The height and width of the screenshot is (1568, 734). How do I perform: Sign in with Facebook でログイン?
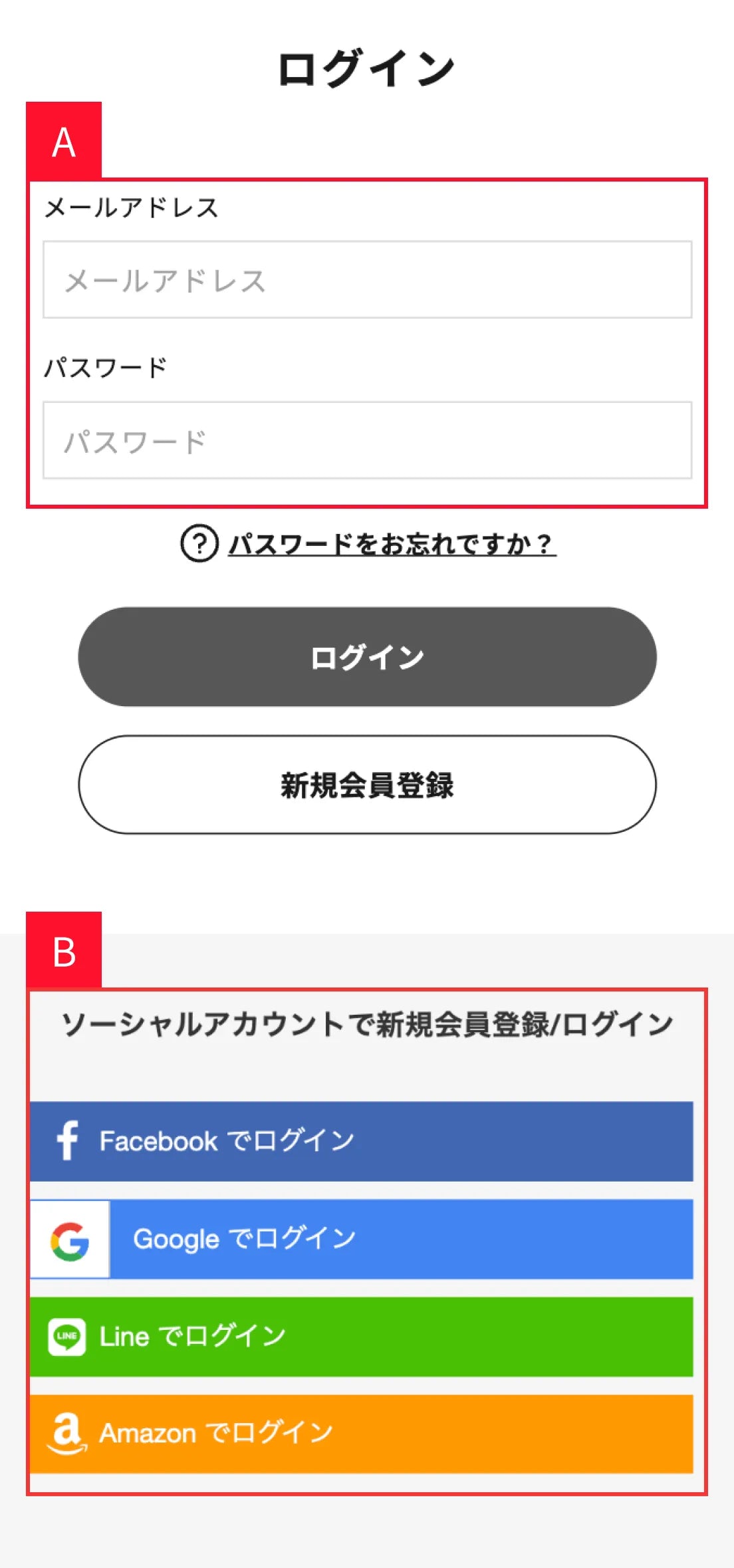click(x=361, y=1141)
